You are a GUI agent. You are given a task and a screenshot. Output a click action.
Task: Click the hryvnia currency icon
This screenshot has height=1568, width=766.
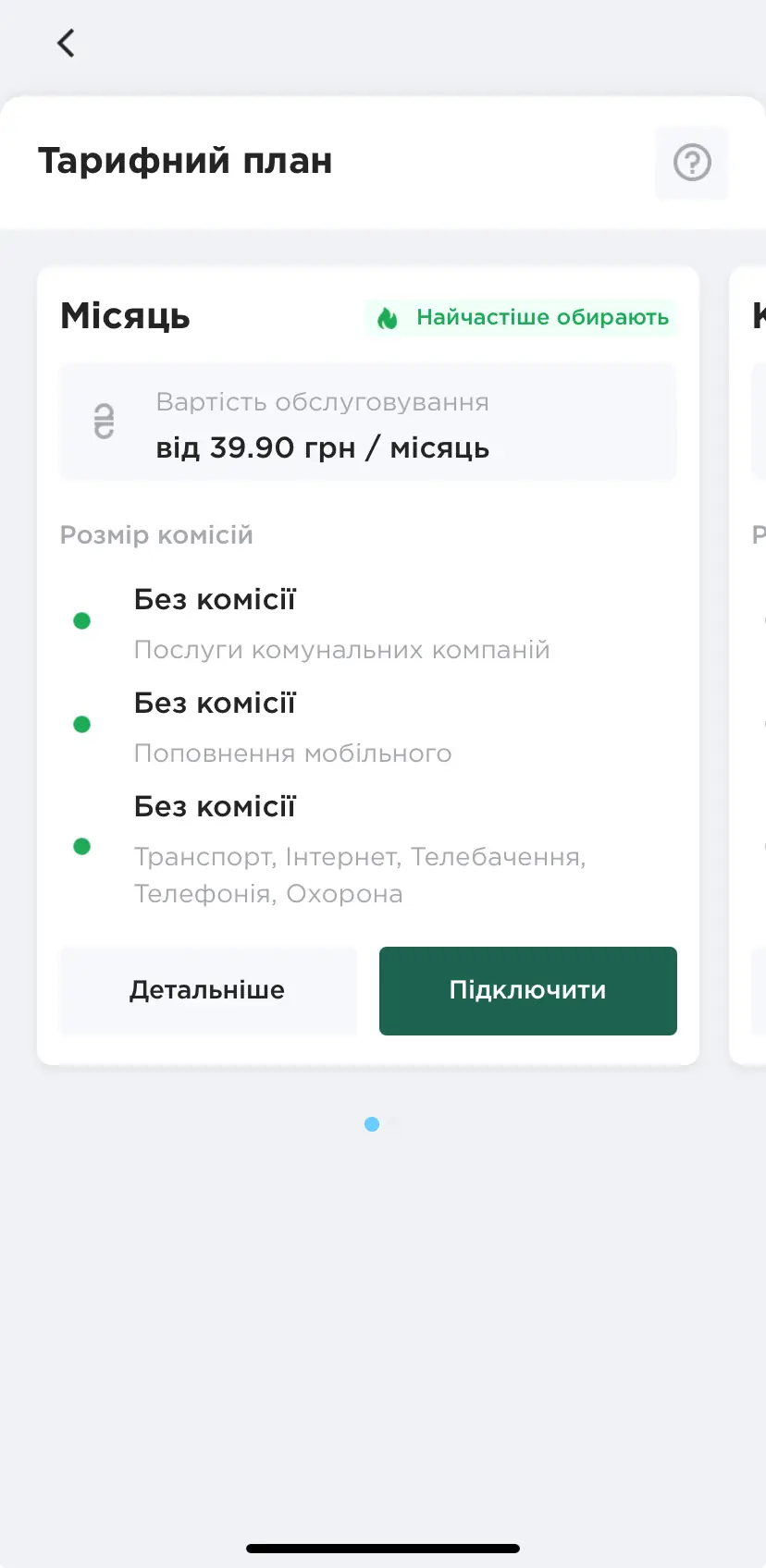pyautogui.click(x=102, y=422)
